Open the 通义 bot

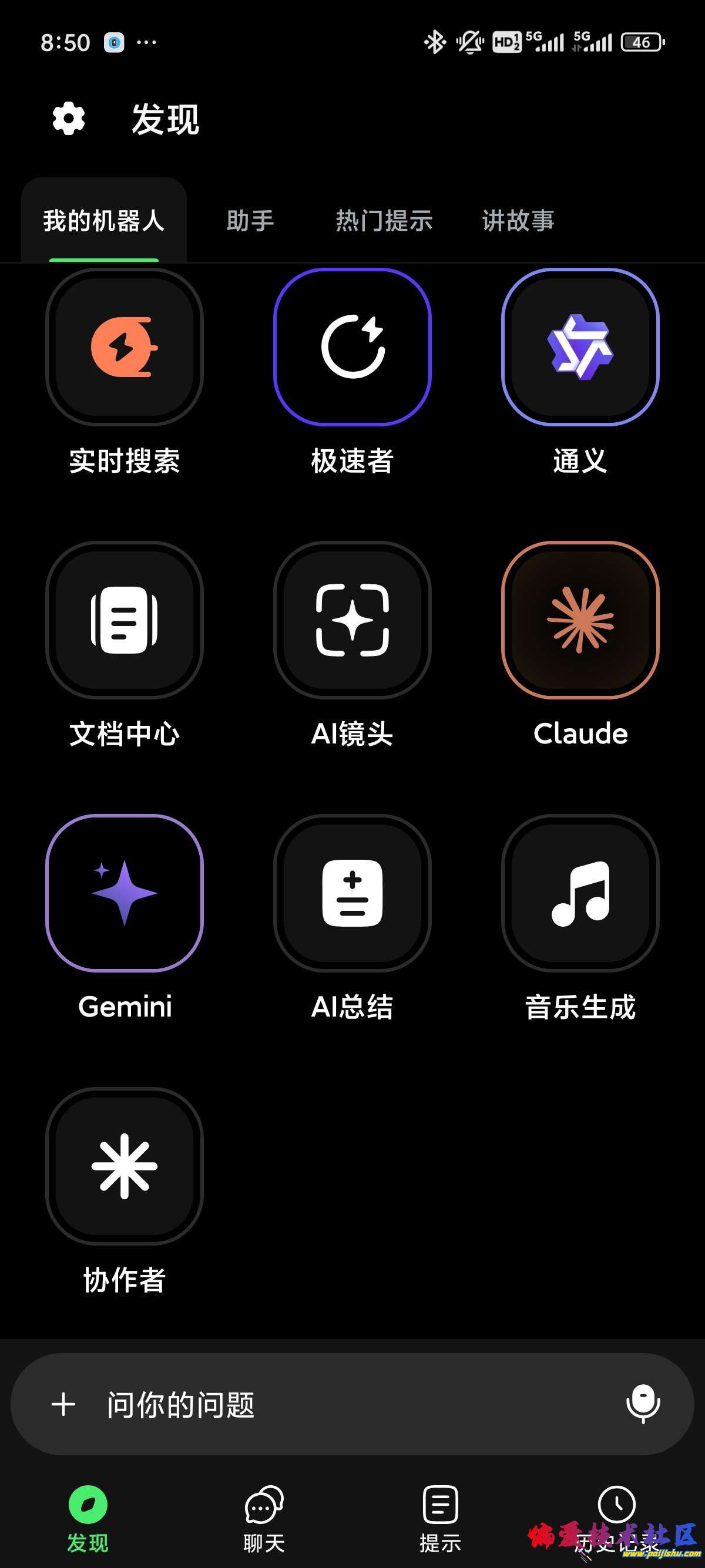tap(580, 347)
